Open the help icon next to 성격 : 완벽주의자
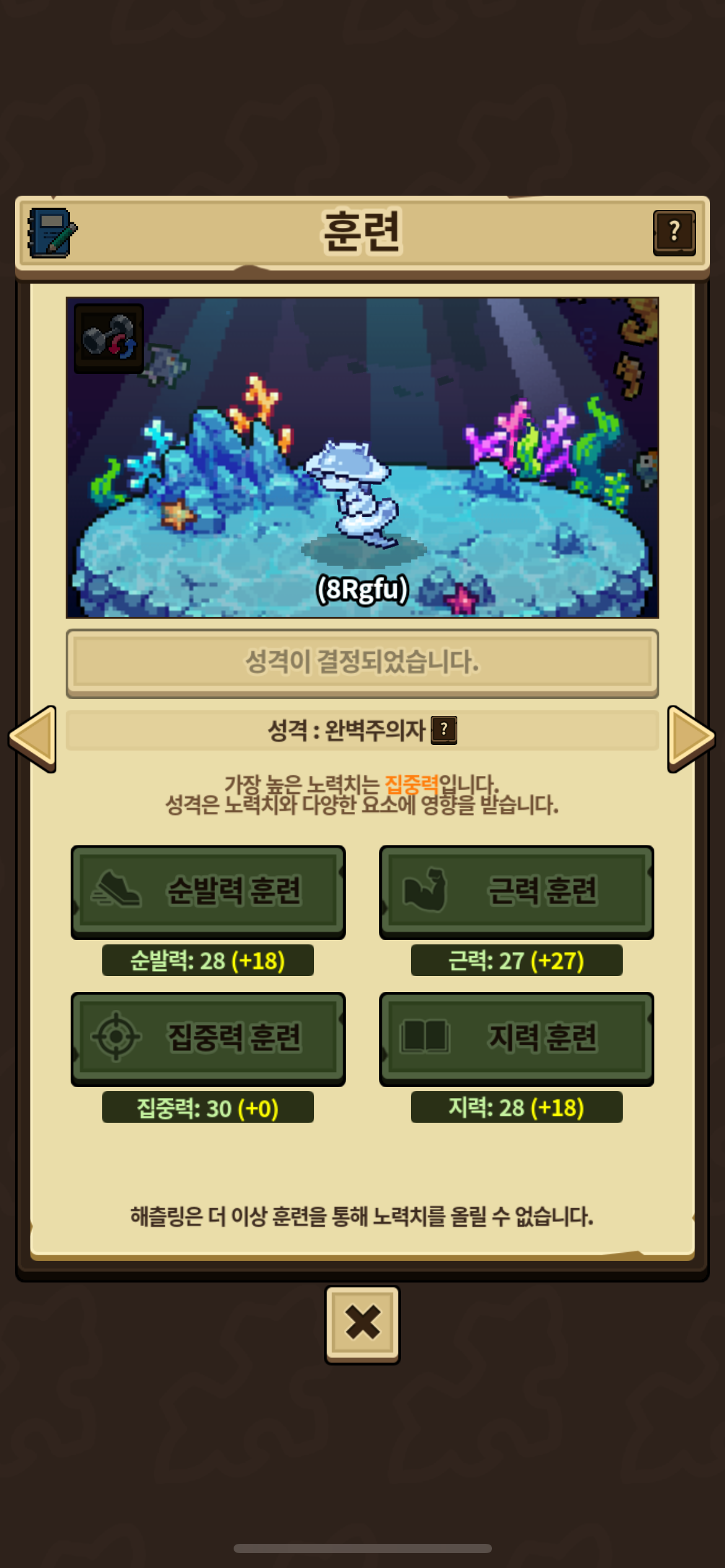This screenshot has height=1568, width=725. 444,730
